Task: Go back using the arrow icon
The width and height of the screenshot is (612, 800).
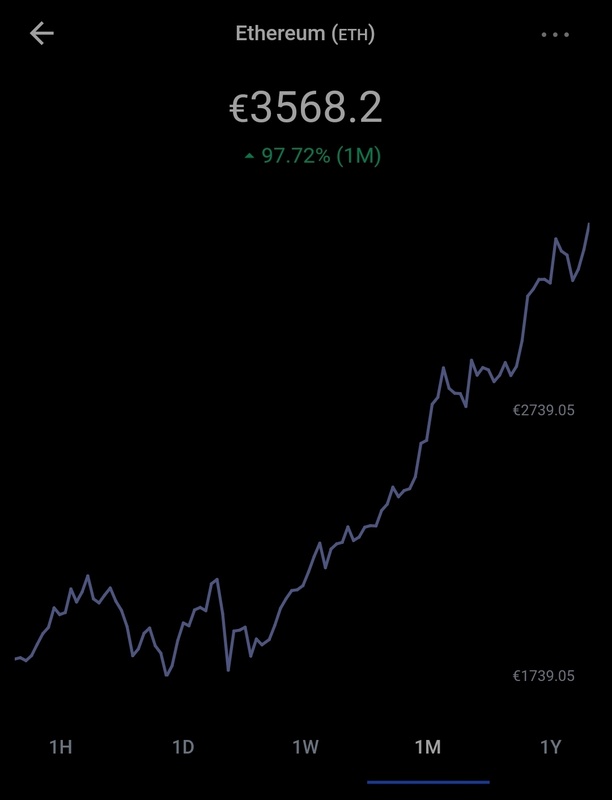Action: pyautogui.click(x=42, y=34)
